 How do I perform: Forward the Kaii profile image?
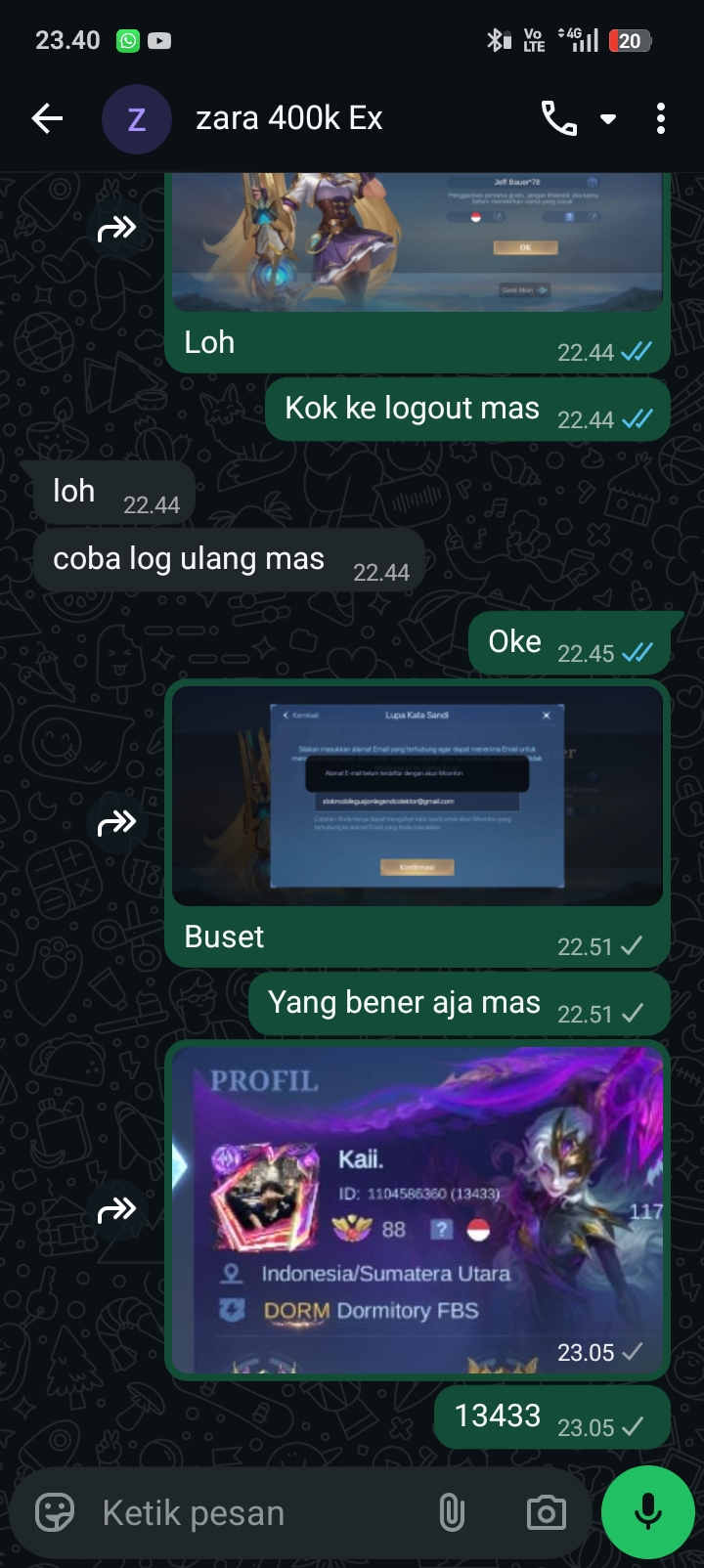coord(116,1211)
